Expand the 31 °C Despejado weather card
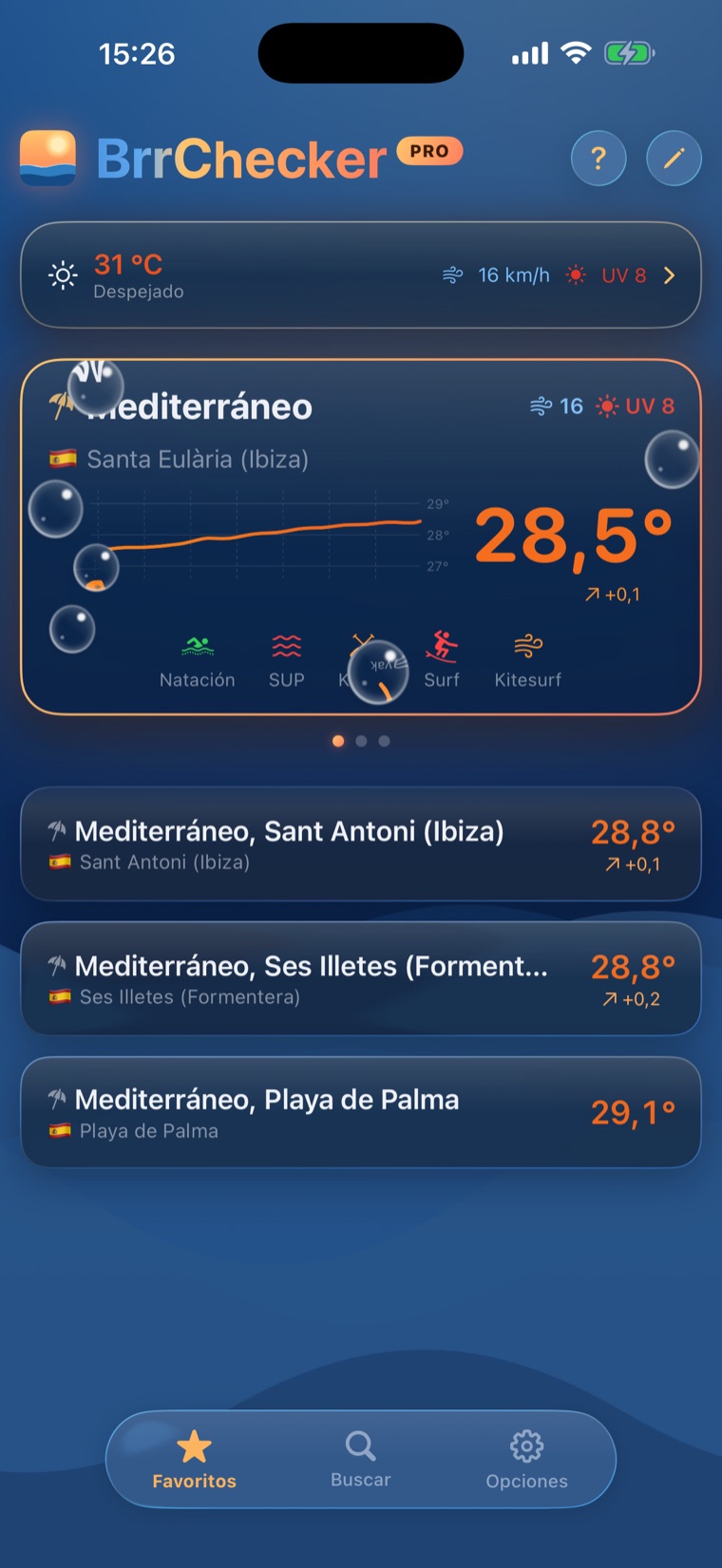 [x=361, y=275]
